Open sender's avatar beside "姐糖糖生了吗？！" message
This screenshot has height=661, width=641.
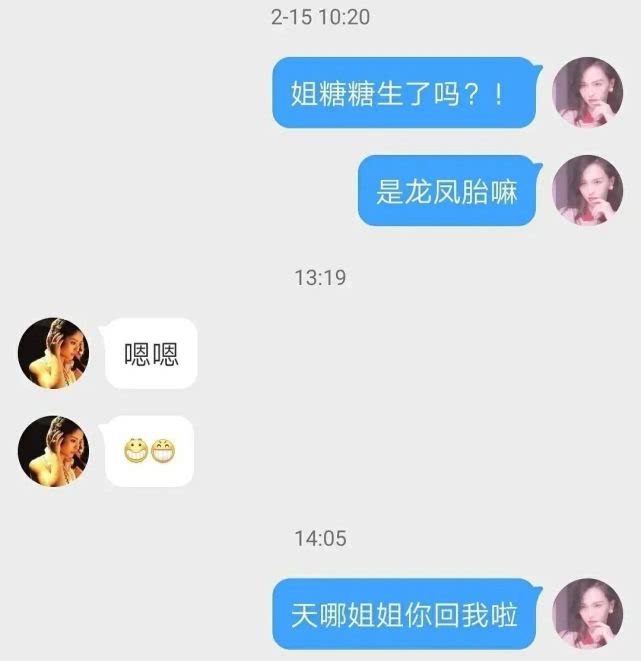[x=587, y=92]
